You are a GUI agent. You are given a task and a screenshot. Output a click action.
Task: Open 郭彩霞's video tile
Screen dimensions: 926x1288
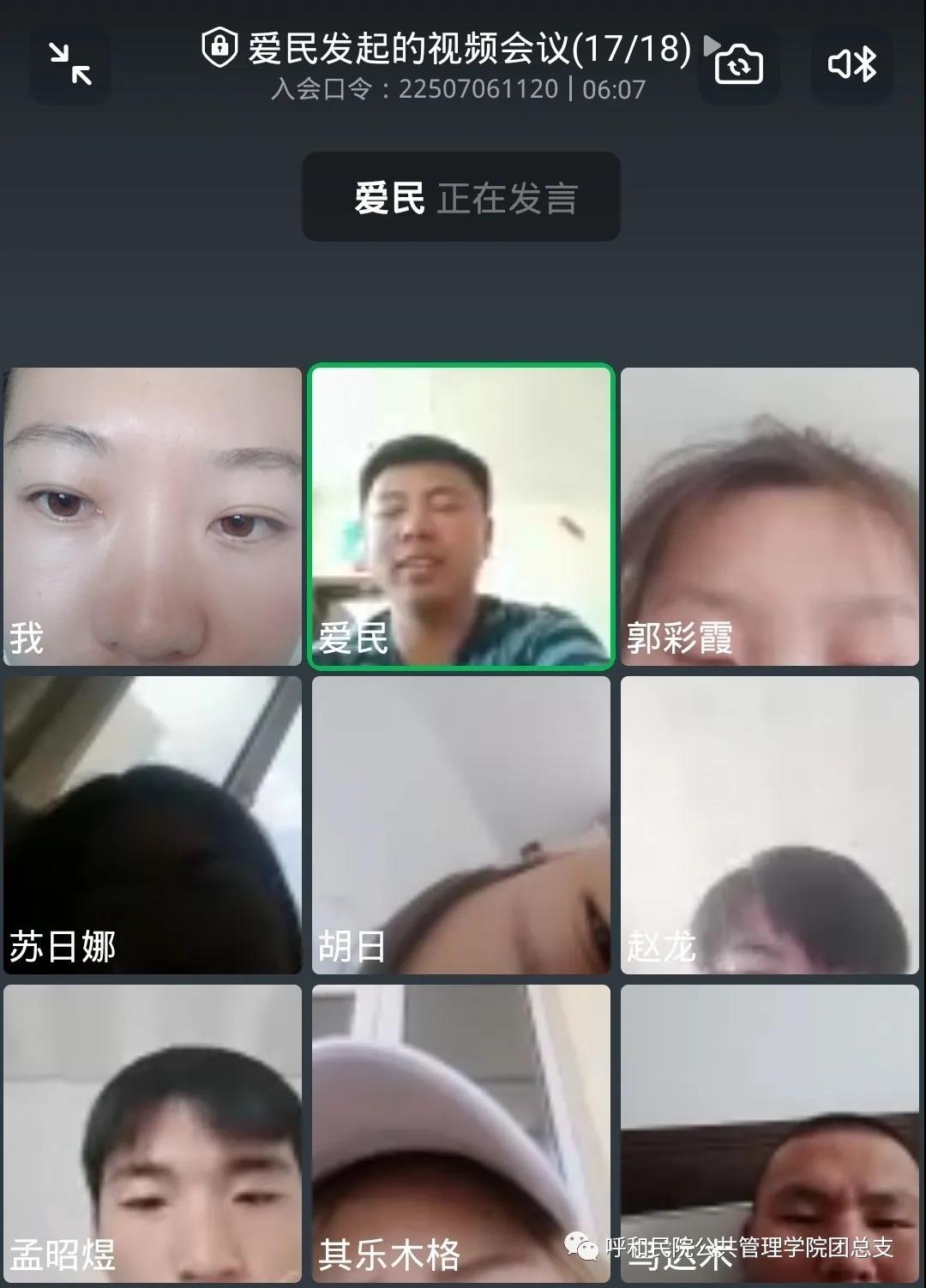point(769,517)
